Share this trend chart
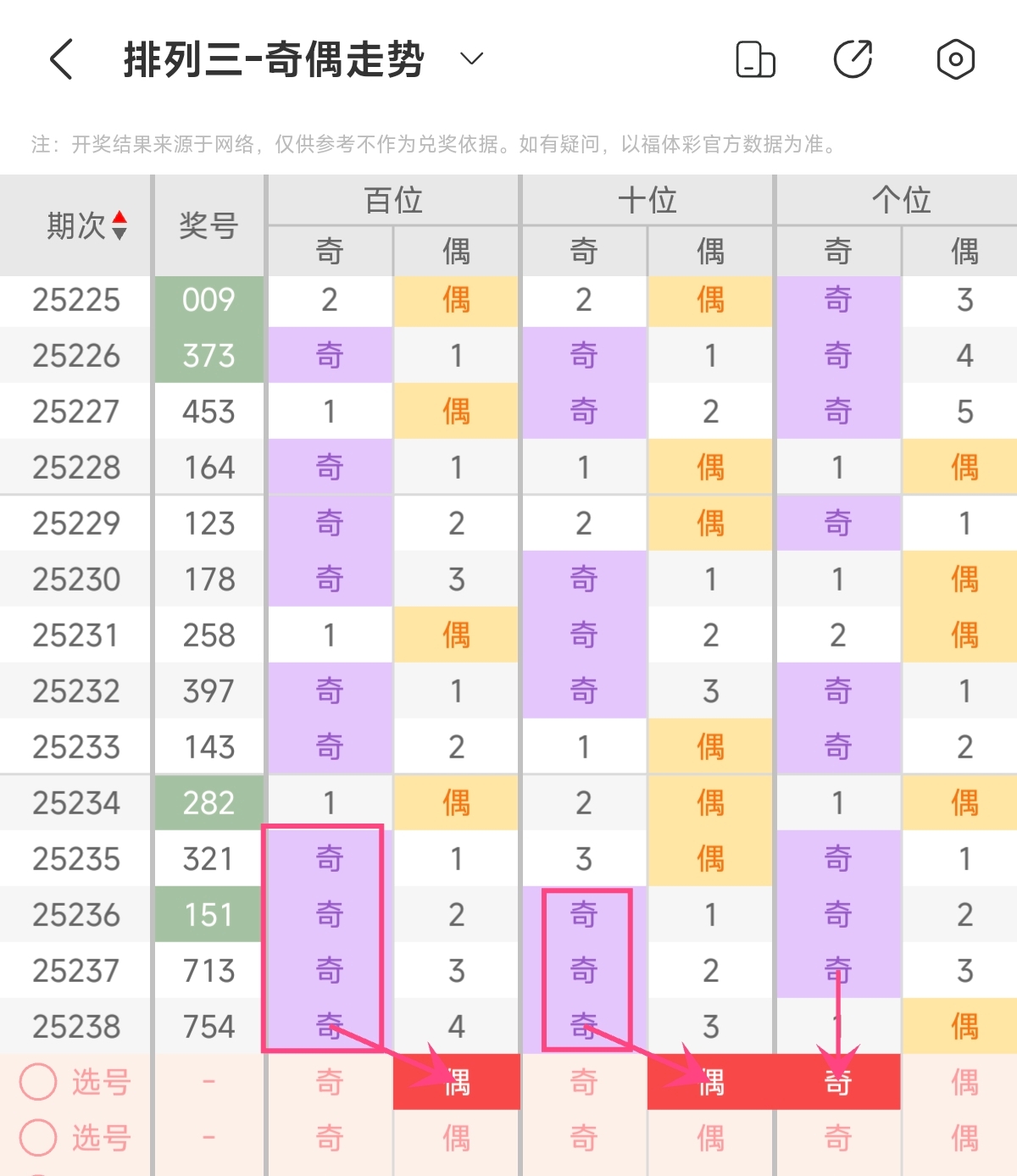1017x1176 pixels. [x=853, y=59]
